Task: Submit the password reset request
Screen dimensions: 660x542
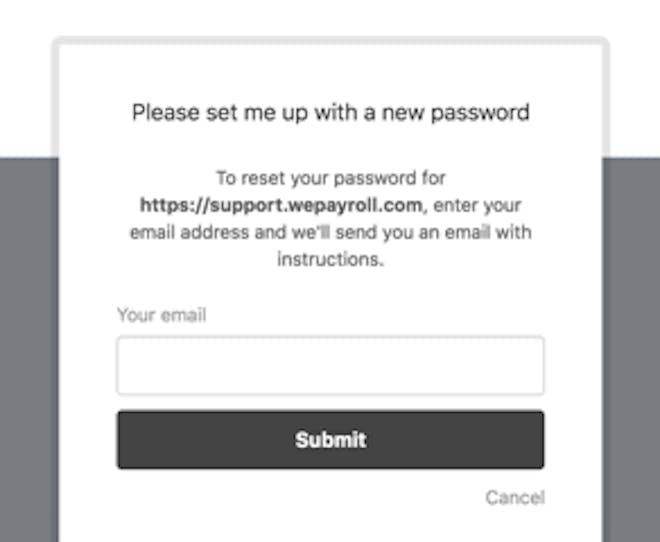Action: 330,440
